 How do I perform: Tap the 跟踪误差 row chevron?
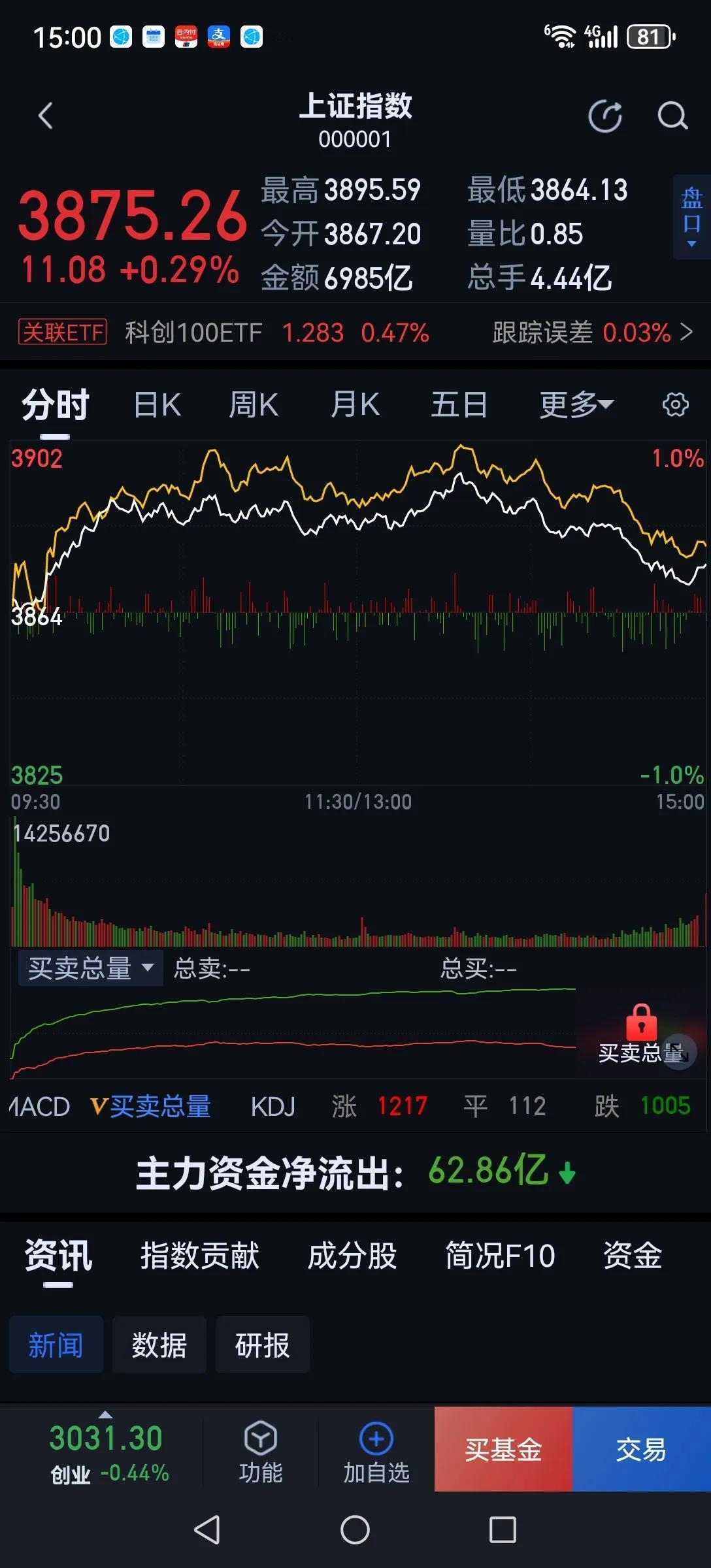tap(686, 333)
